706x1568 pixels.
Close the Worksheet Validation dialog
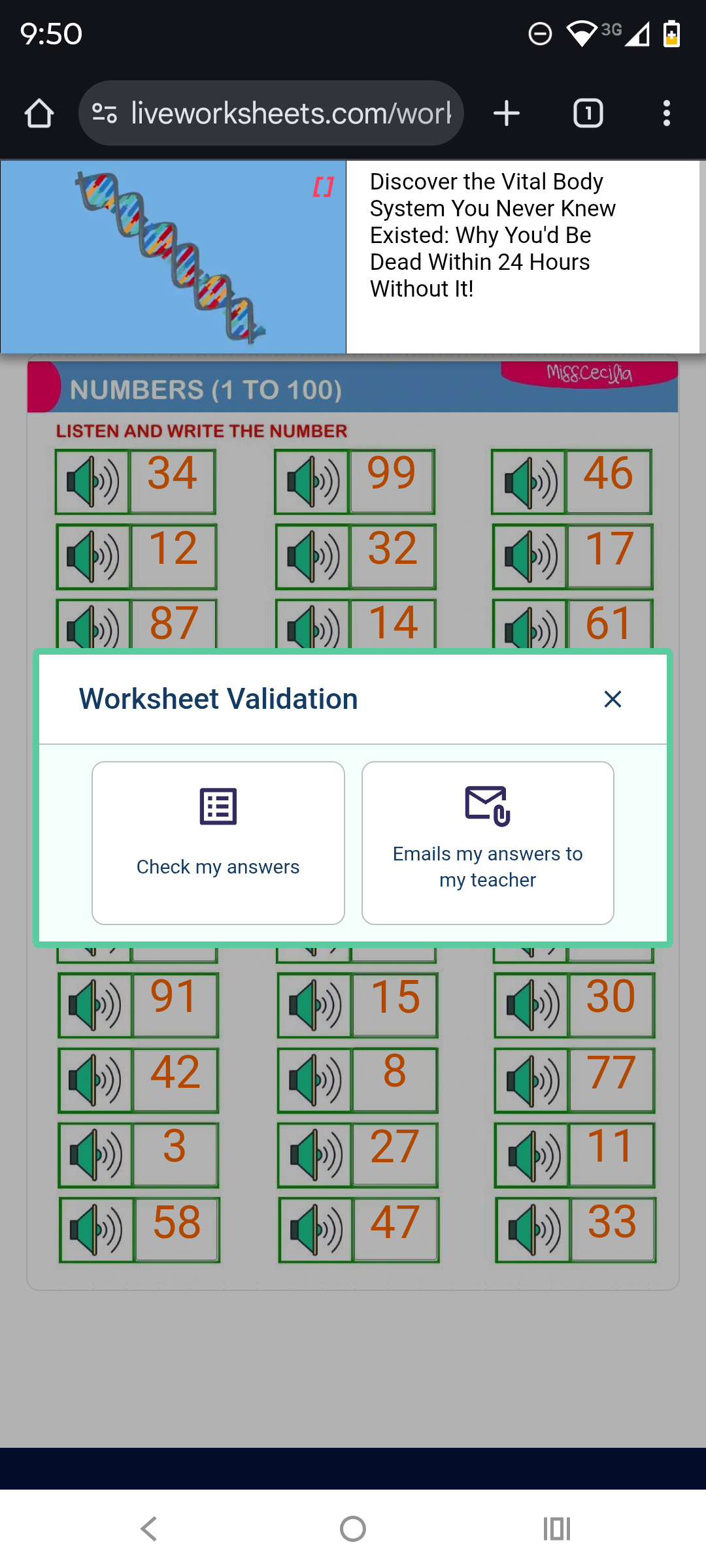[x=613, y=699]
